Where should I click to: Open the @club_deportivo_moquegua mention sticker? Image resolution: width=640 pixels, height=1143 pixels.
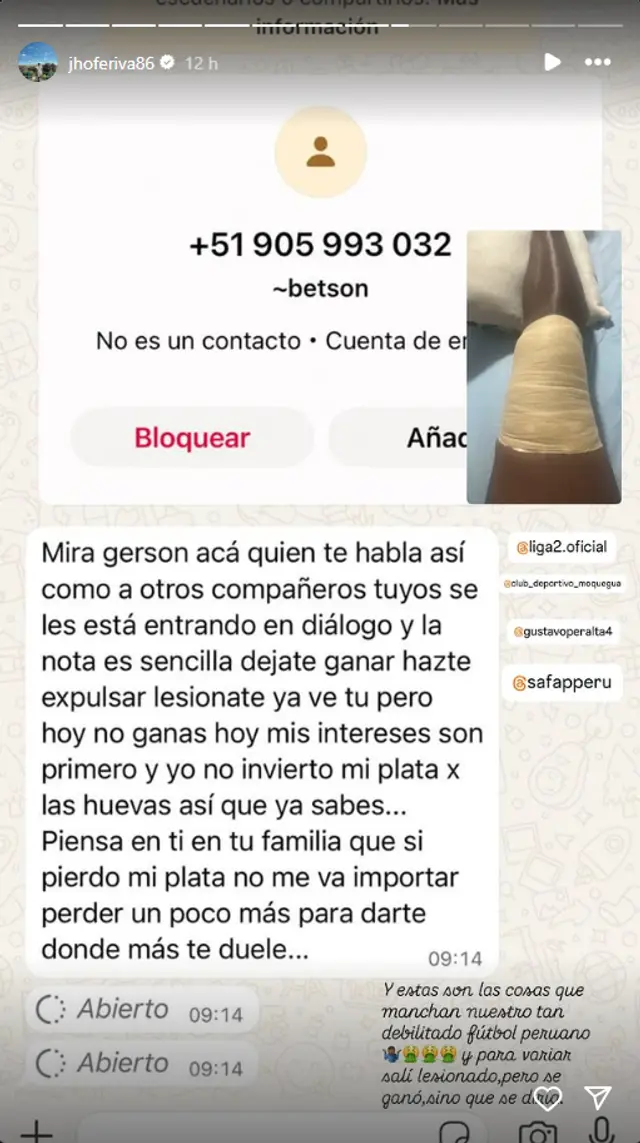565,584
